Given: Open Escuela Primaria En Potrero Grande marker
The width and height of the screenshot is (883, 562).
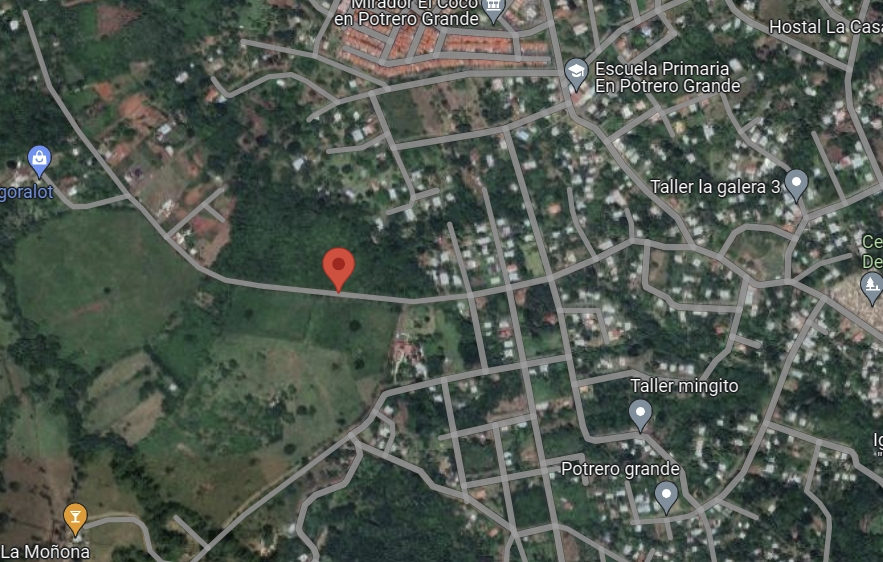Looking at the screenshot, I should [x=576, y=72].
